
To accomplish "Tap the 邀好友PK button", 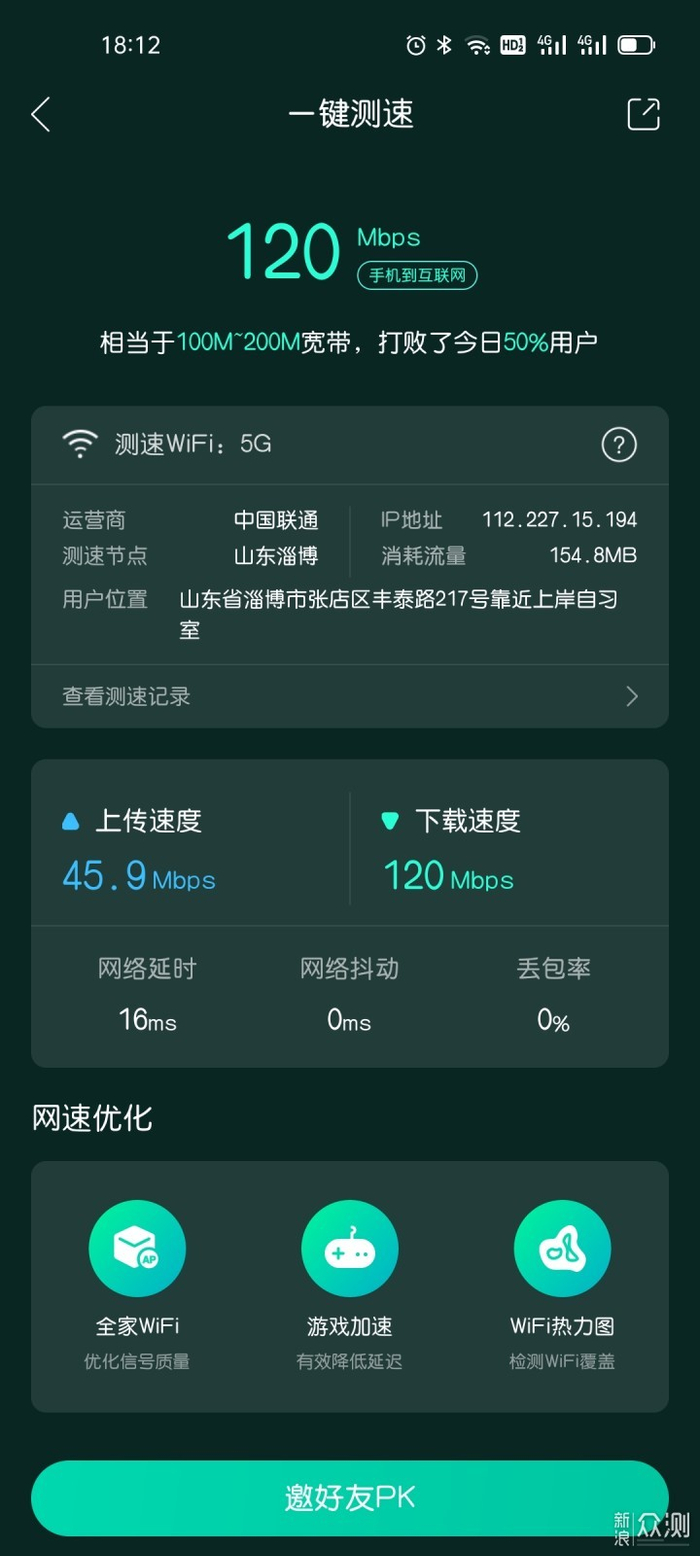I will (x=350, y=1497).
